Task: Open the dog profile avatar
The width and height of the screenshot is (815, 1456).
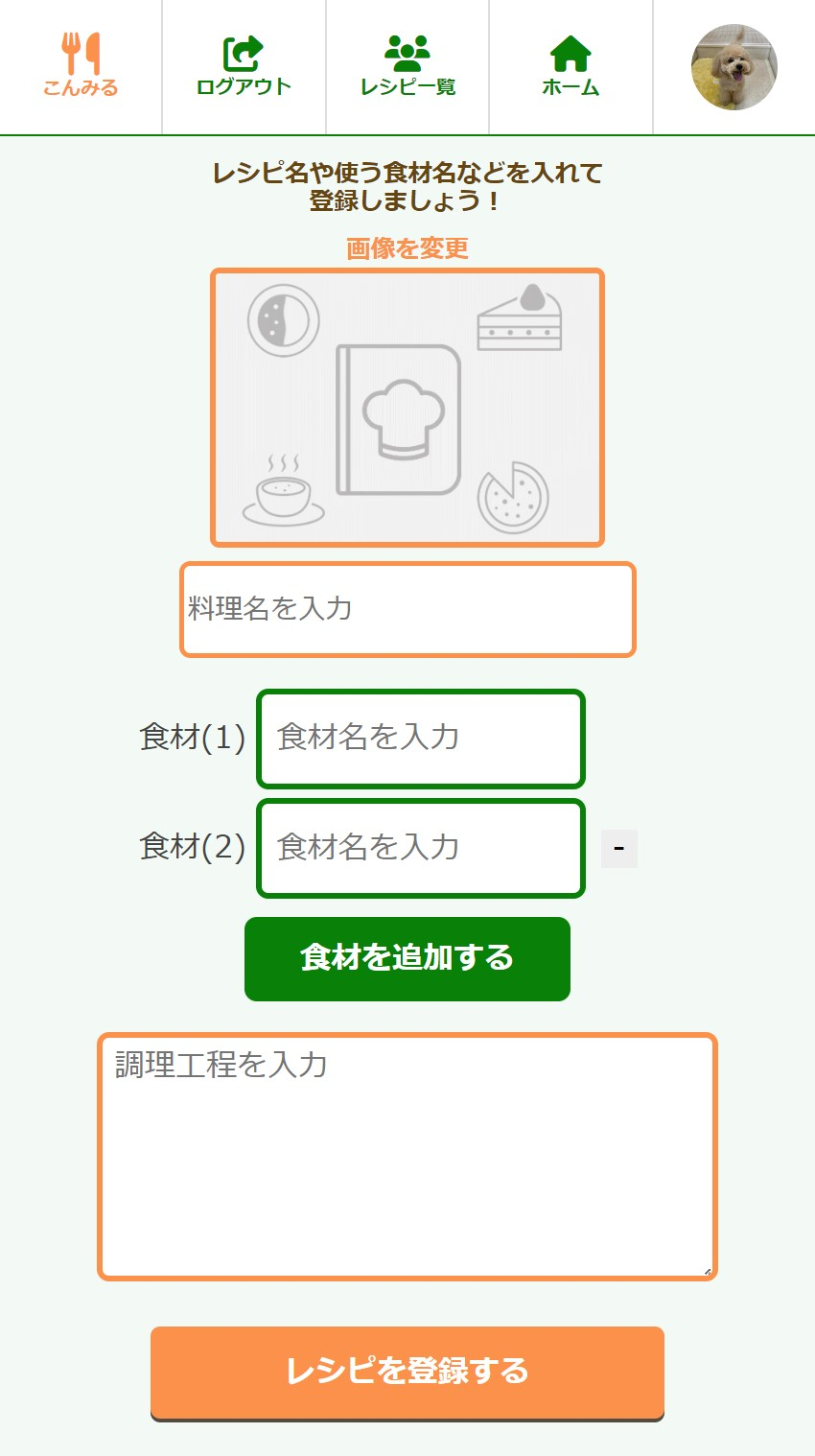Action: click(x=733, y=67)
